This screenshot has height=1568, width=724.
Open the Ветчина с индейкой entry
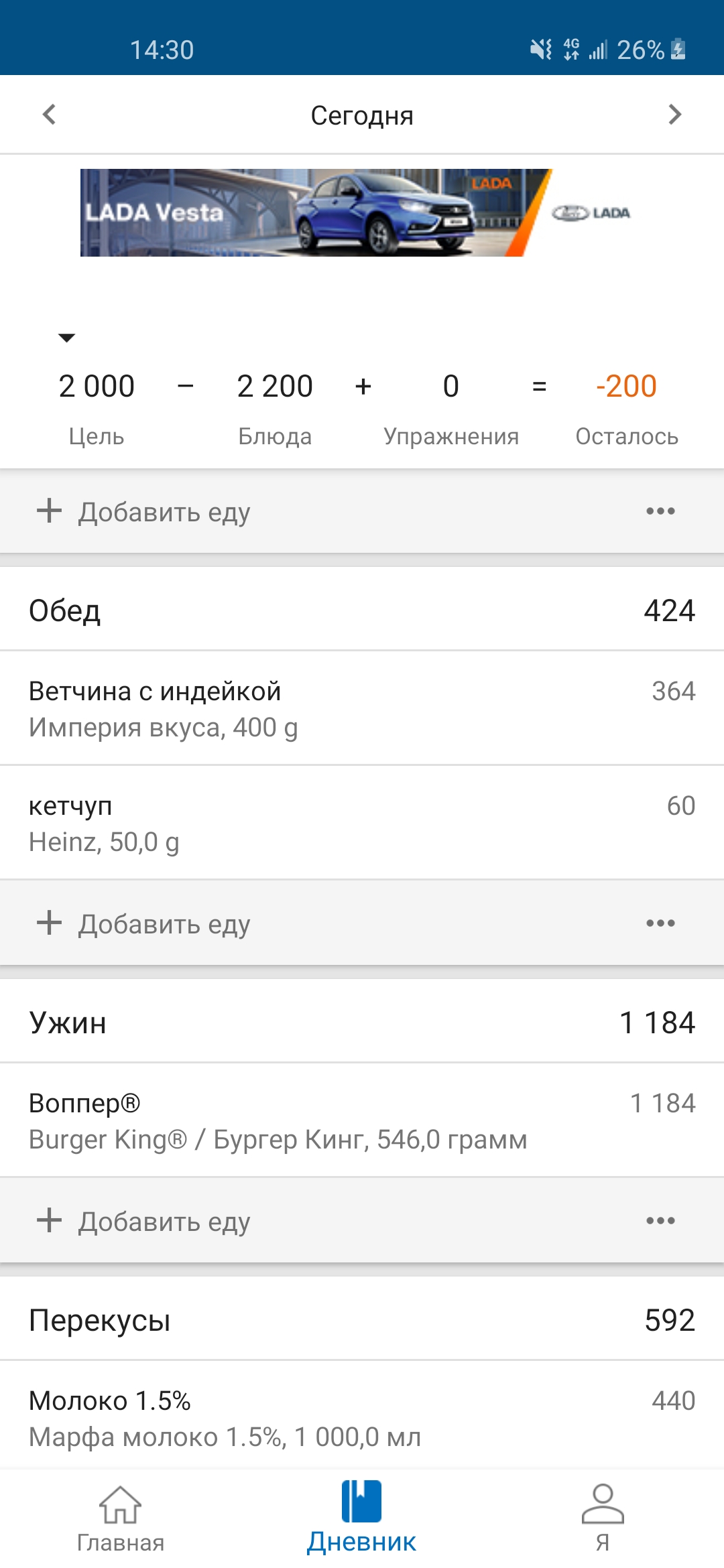pyautogui.click(x=362, y=708)
